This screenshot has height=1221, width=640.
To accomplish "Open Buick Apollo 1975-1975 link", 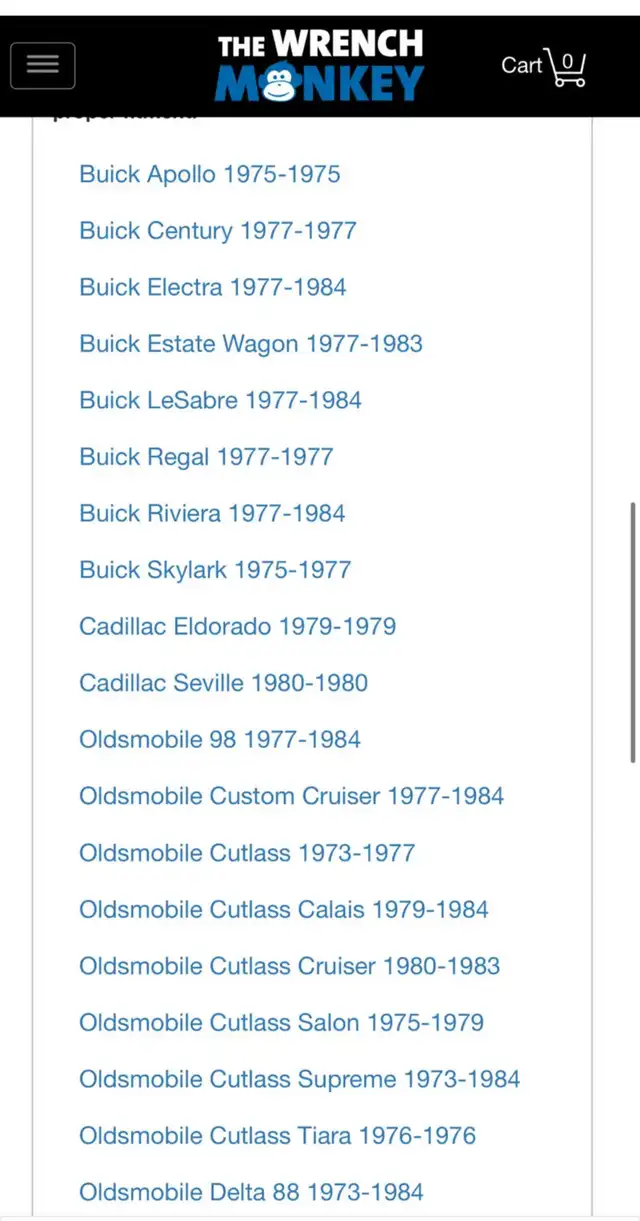I will 210,174.
